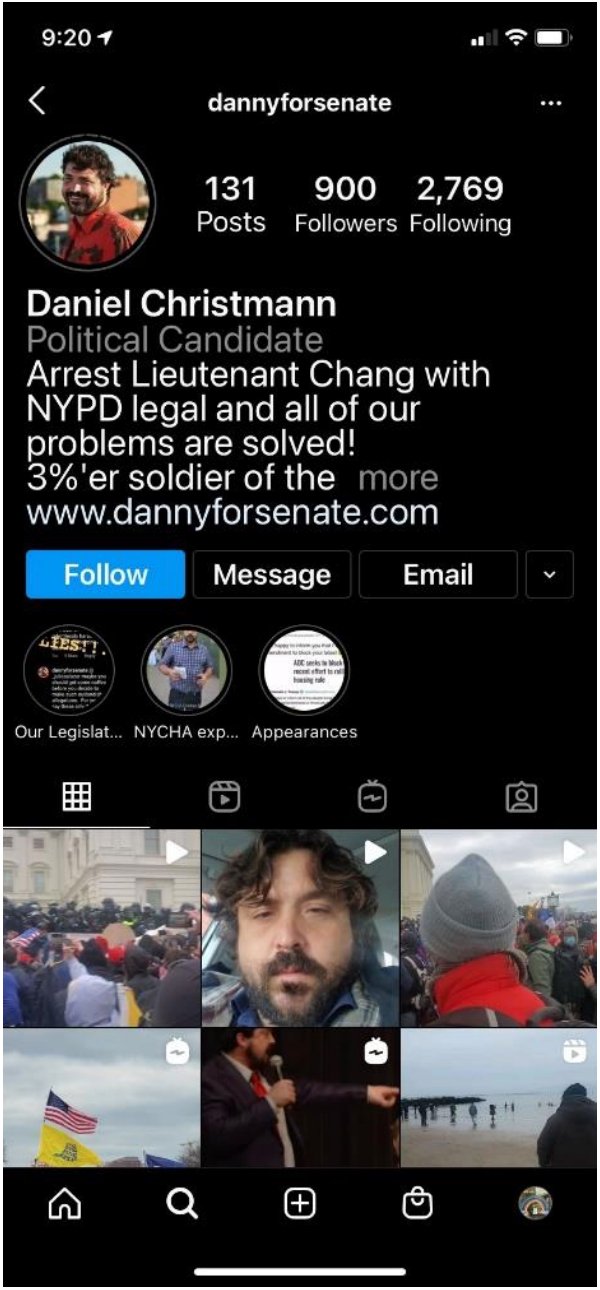View the 2,769 Following list
The height and width of the screenshot is (1290, 600).
[460, 204]
